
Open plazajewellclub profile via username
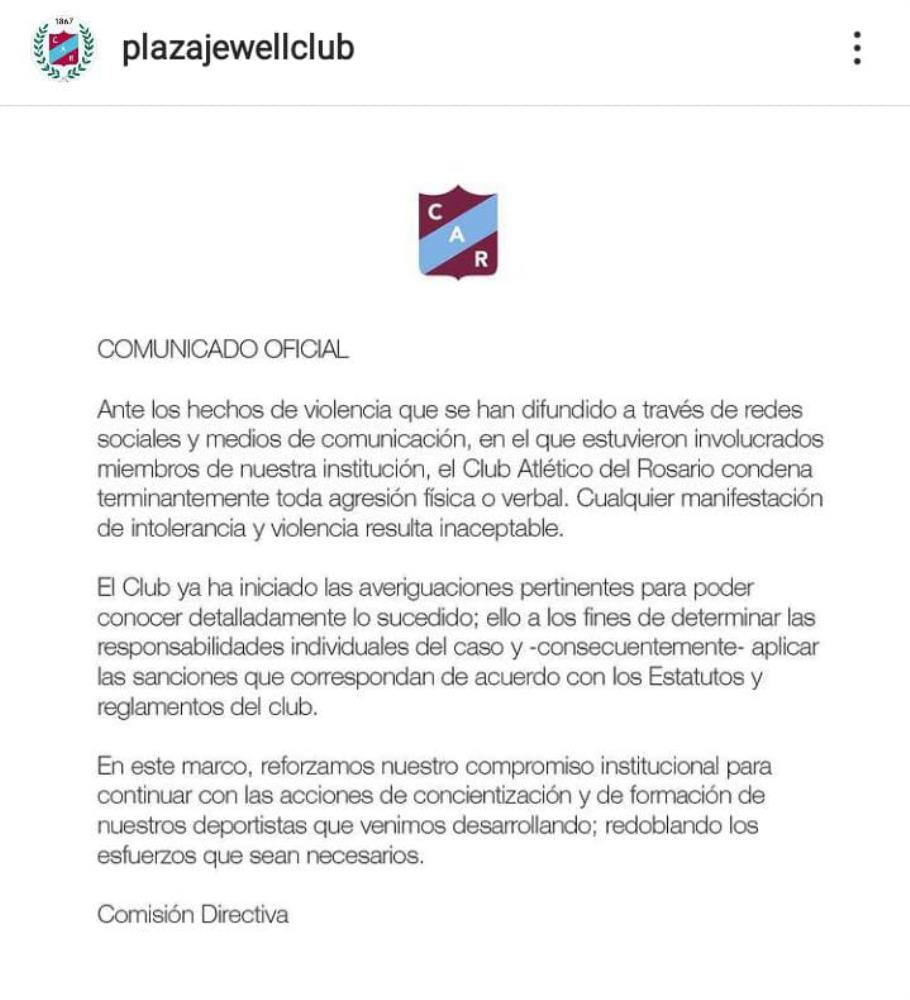tap(237, 48)
